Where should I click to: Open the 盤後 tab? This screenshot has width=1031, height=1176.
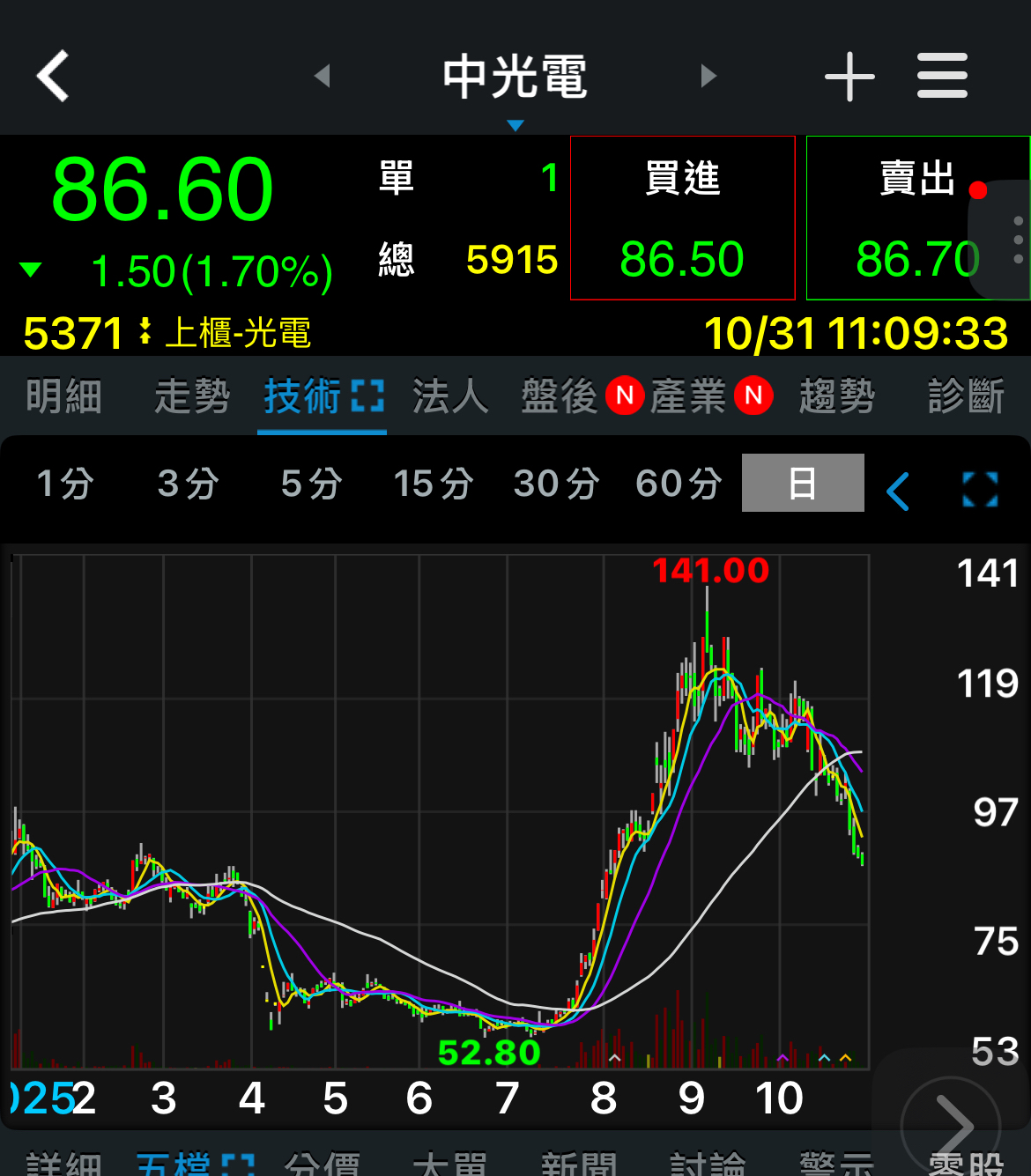pos(560,396)
